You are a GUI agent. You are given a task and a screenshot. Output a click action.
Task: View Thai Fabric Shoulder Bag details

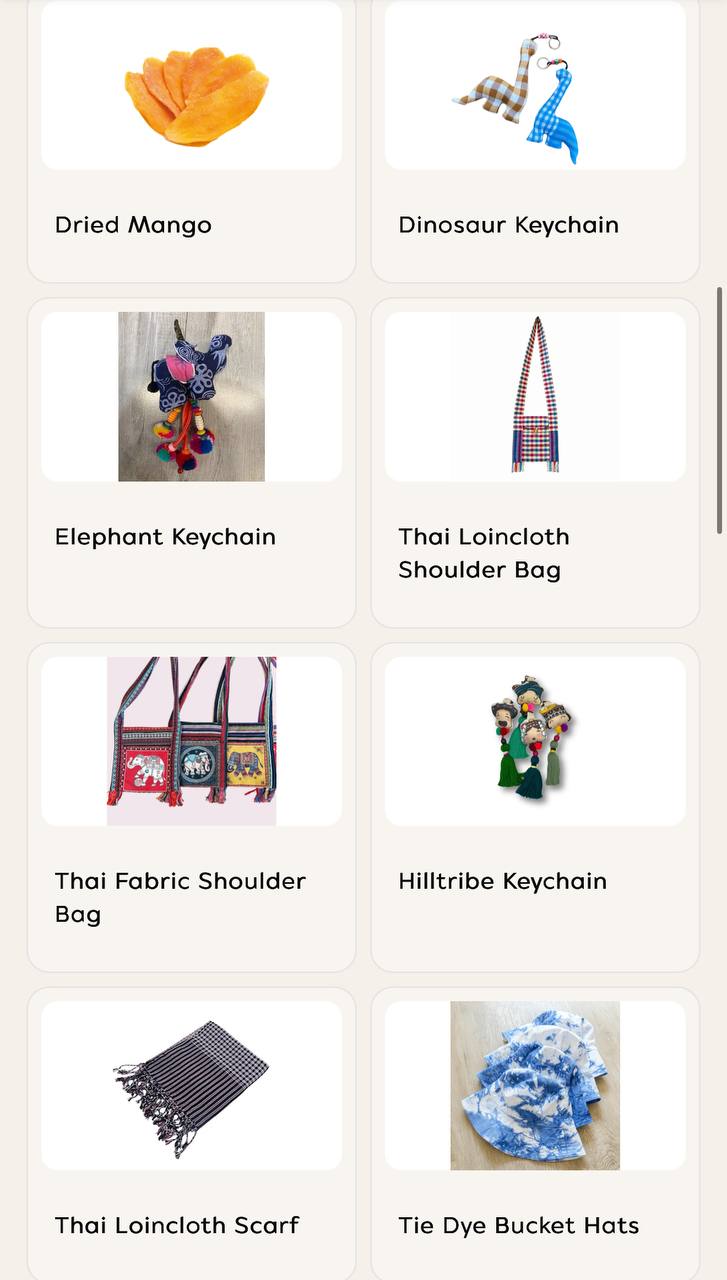pyautogui.click(x=191, y=806)
